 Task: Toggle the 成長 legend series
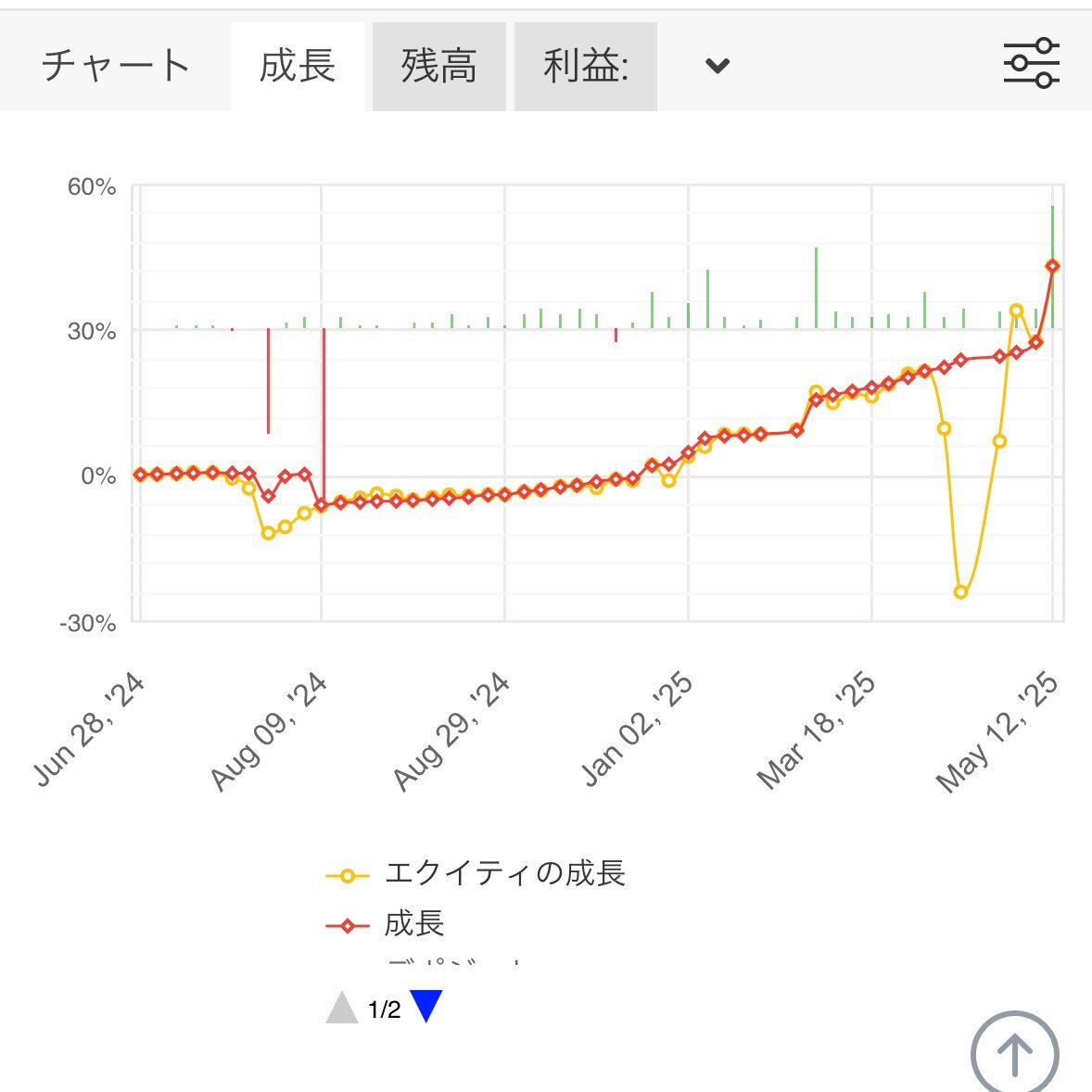tap(414, 923)
